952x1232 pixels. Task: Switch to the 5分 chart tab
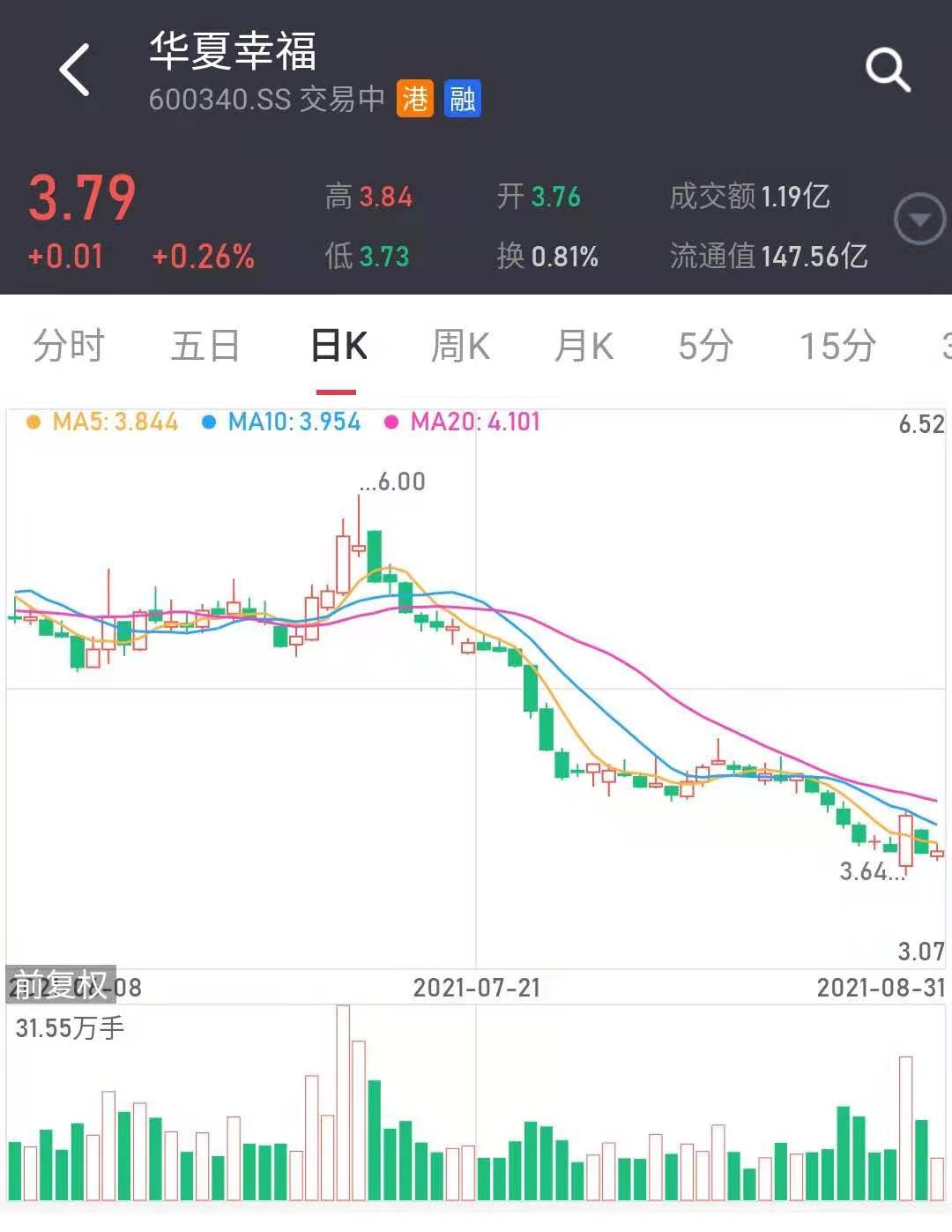[x=705, y=346]
